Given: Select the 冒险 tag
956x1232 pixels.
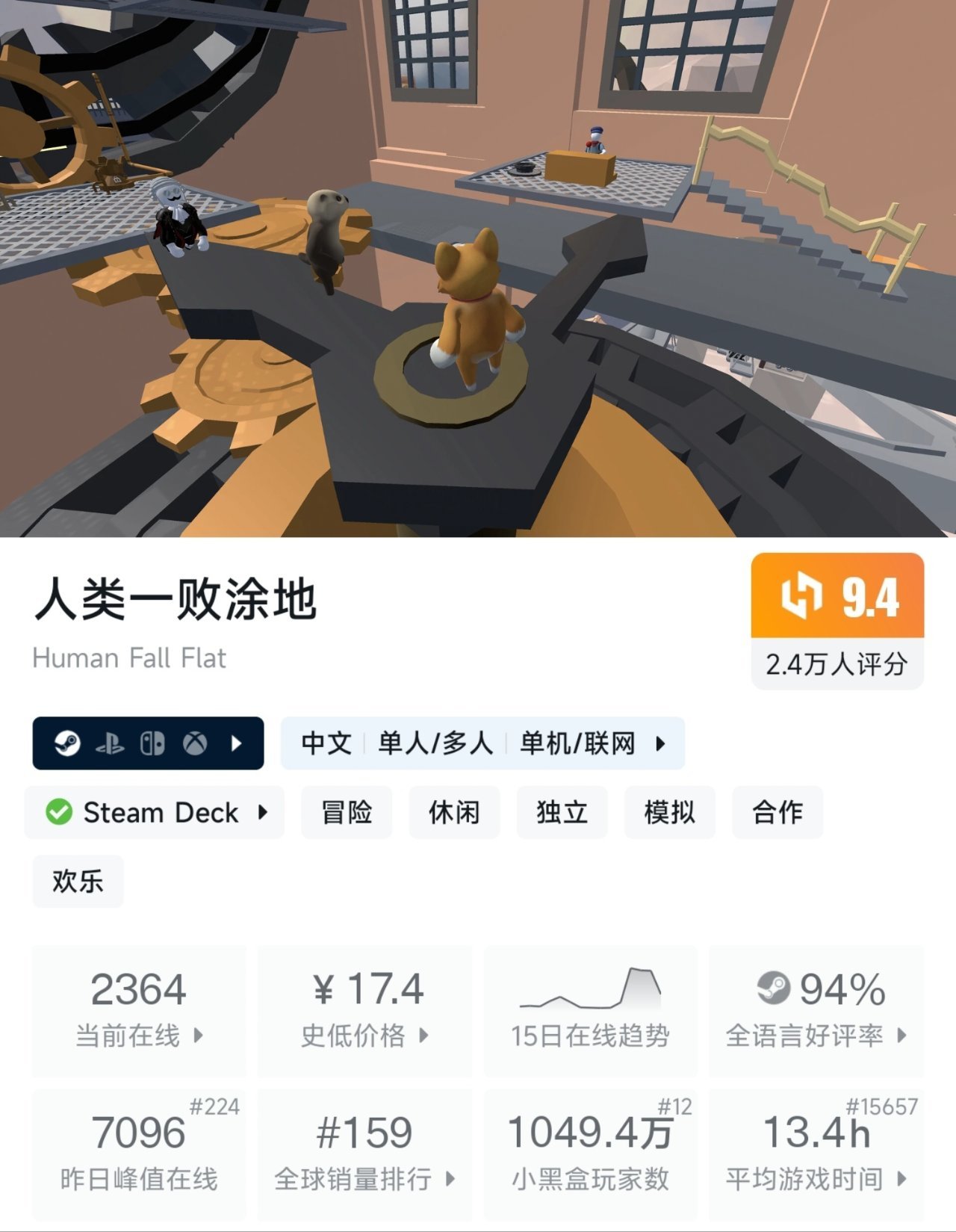Looking at the screenshot, I should 347,812.
